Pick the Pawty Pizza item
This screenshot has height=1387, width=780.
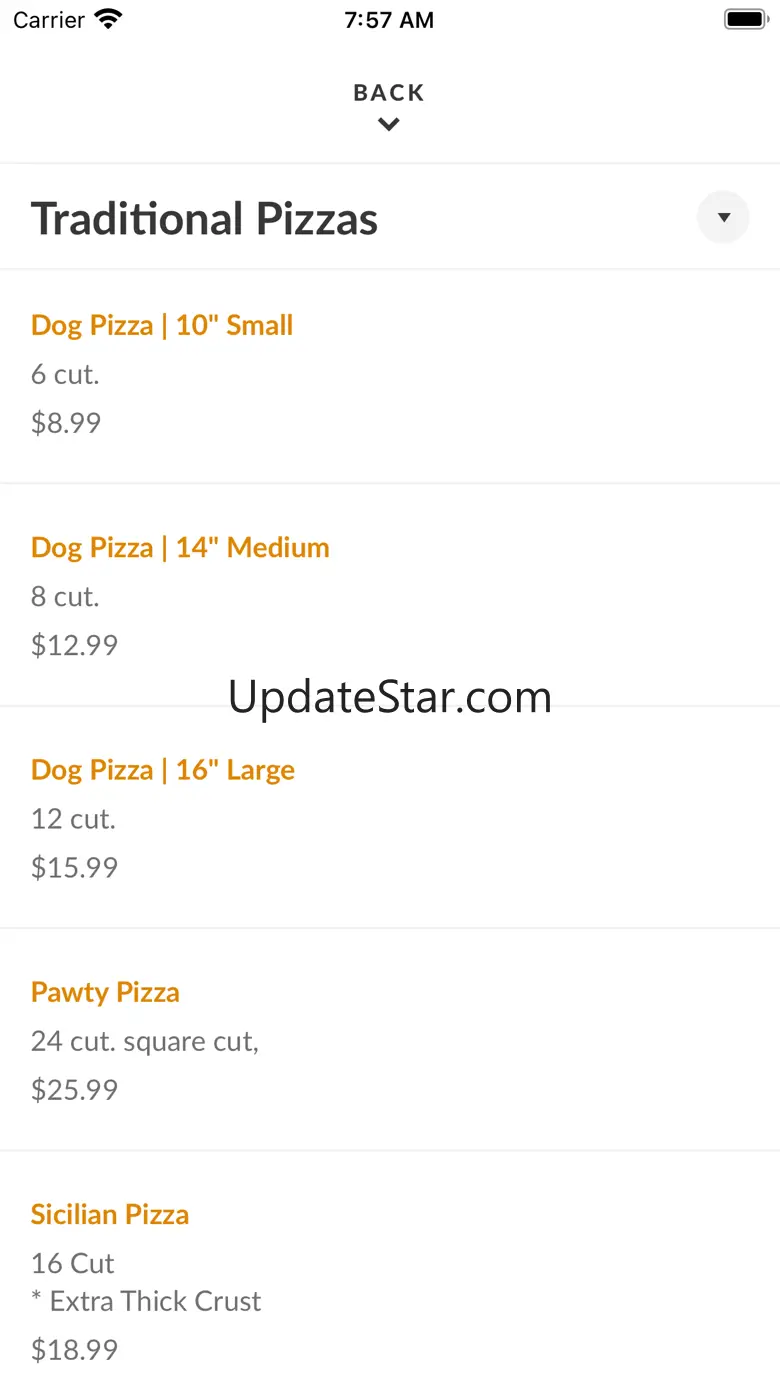[x=105, y=992]
